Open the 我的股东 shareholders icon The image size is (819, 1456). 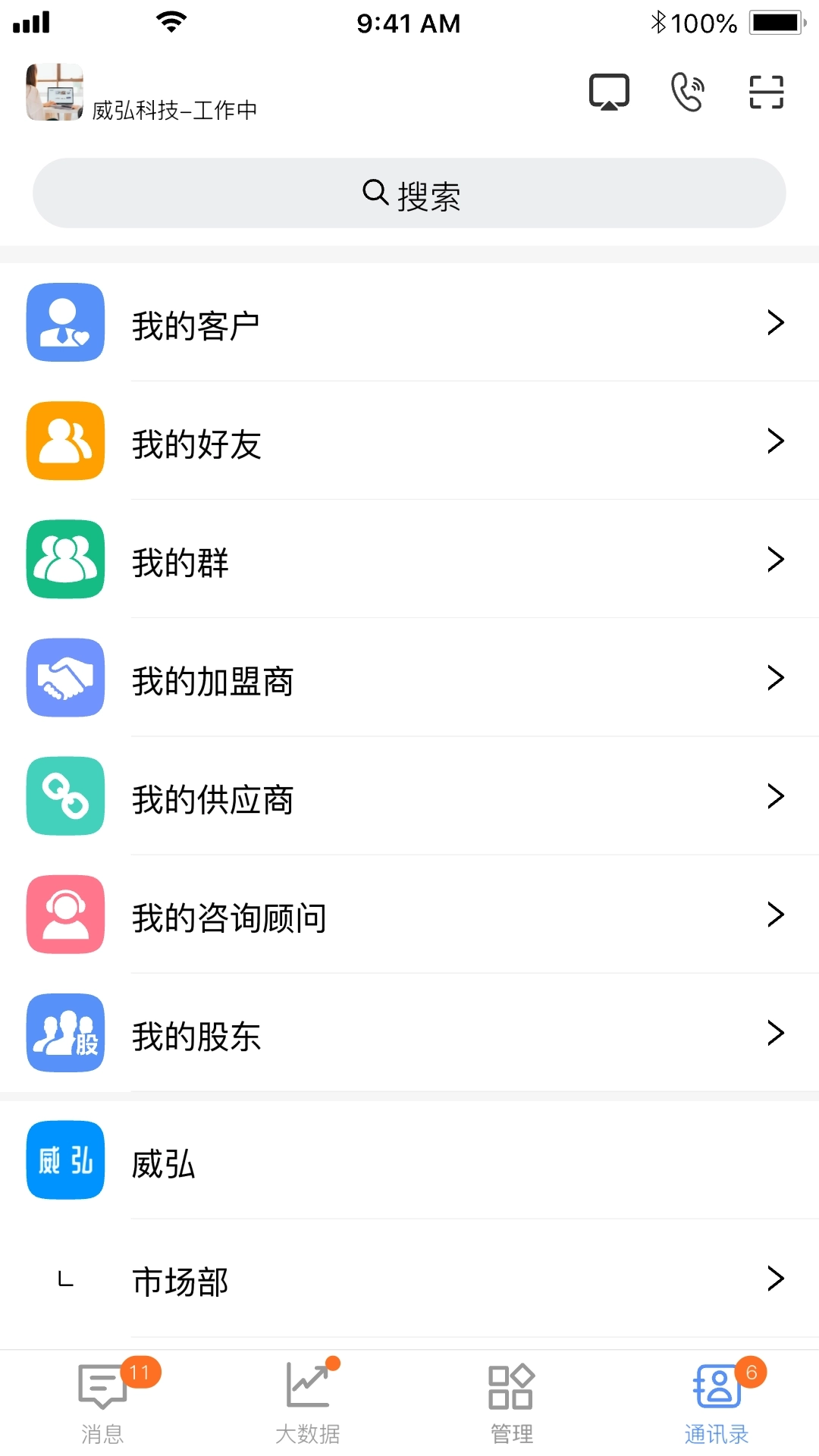[x=65, y=1033]
